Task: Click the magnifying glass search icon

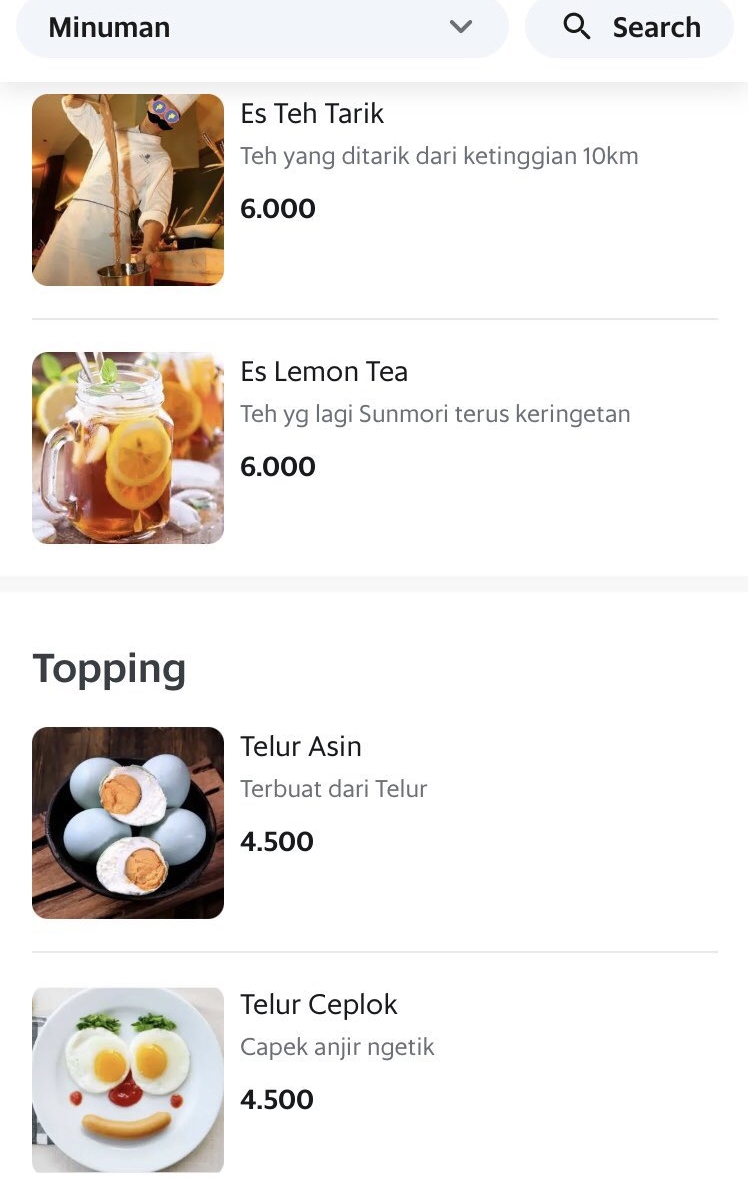Action: pyautogui.click(x=577, y=27)
